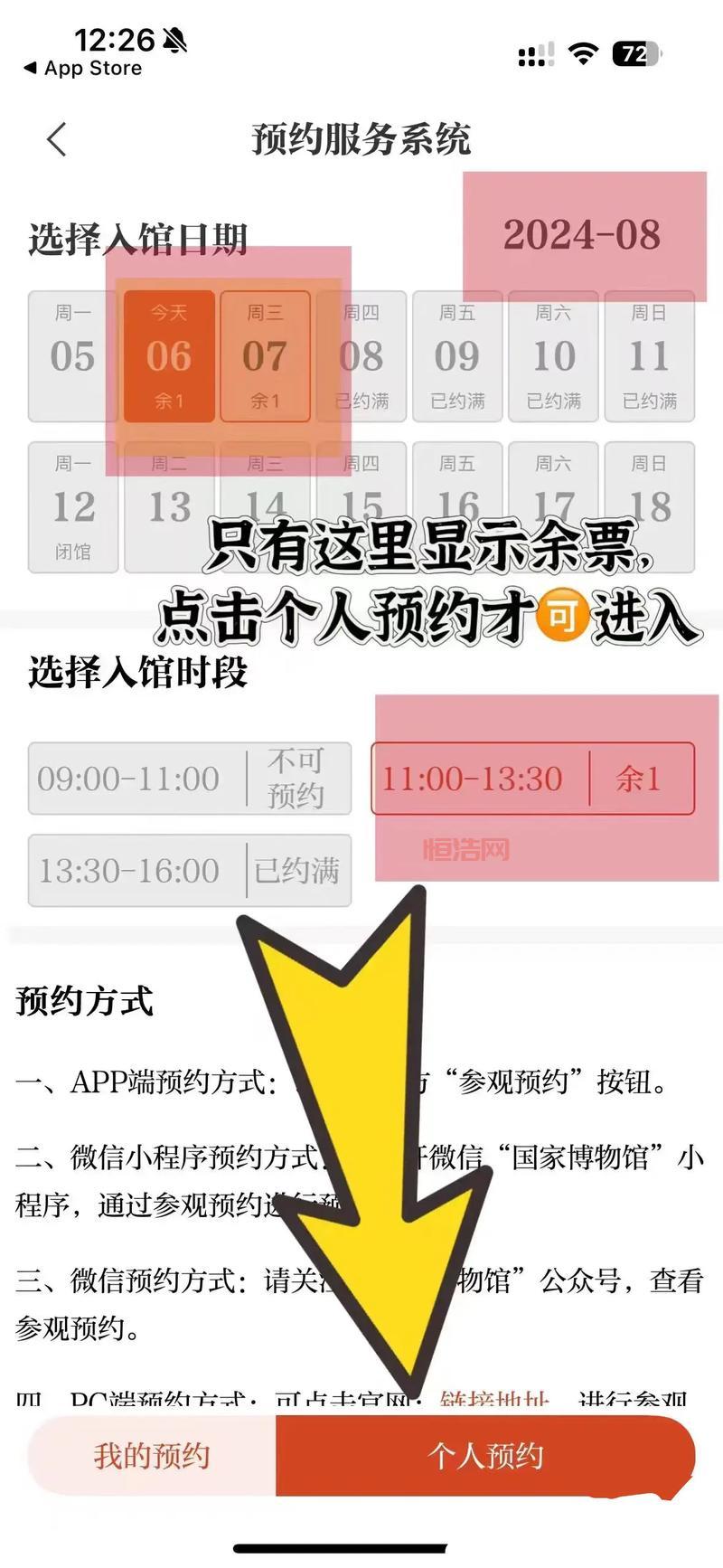Tap Monday 12 closed-day cell
723x1568 pixels.
[x=73, y=507]
